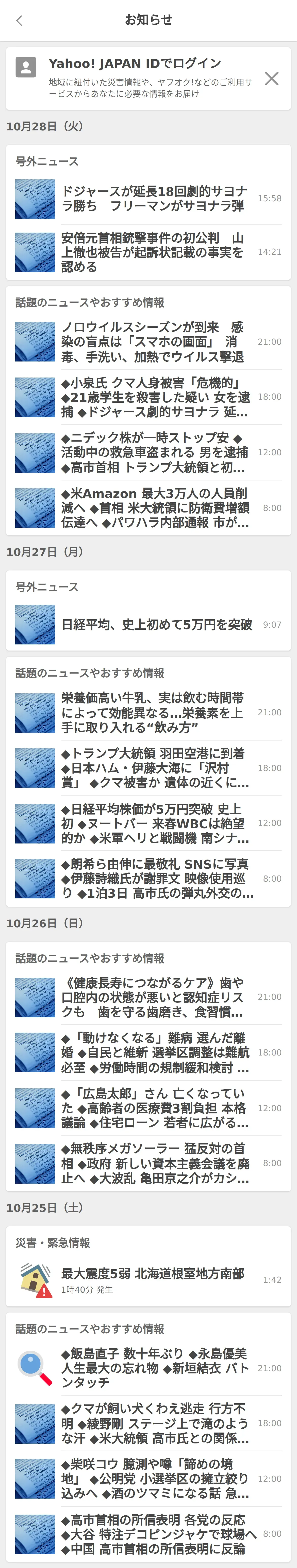Open the 「動けなくなる」難病 digest
This screenshot has height=1568, width=297.
pyautogui.click(x=154, y=1052)
